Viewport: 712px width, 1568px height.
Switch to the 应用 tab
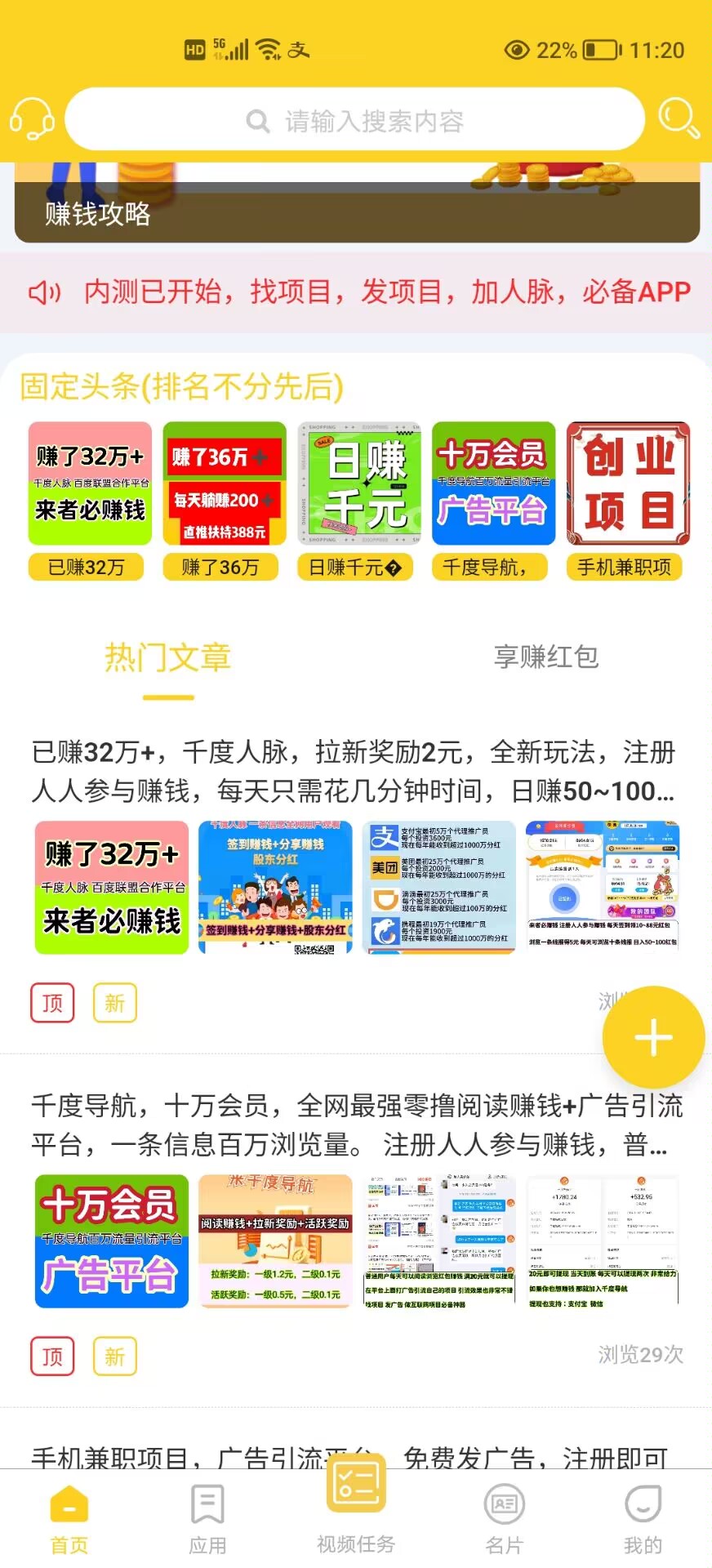click(207, 1519)
